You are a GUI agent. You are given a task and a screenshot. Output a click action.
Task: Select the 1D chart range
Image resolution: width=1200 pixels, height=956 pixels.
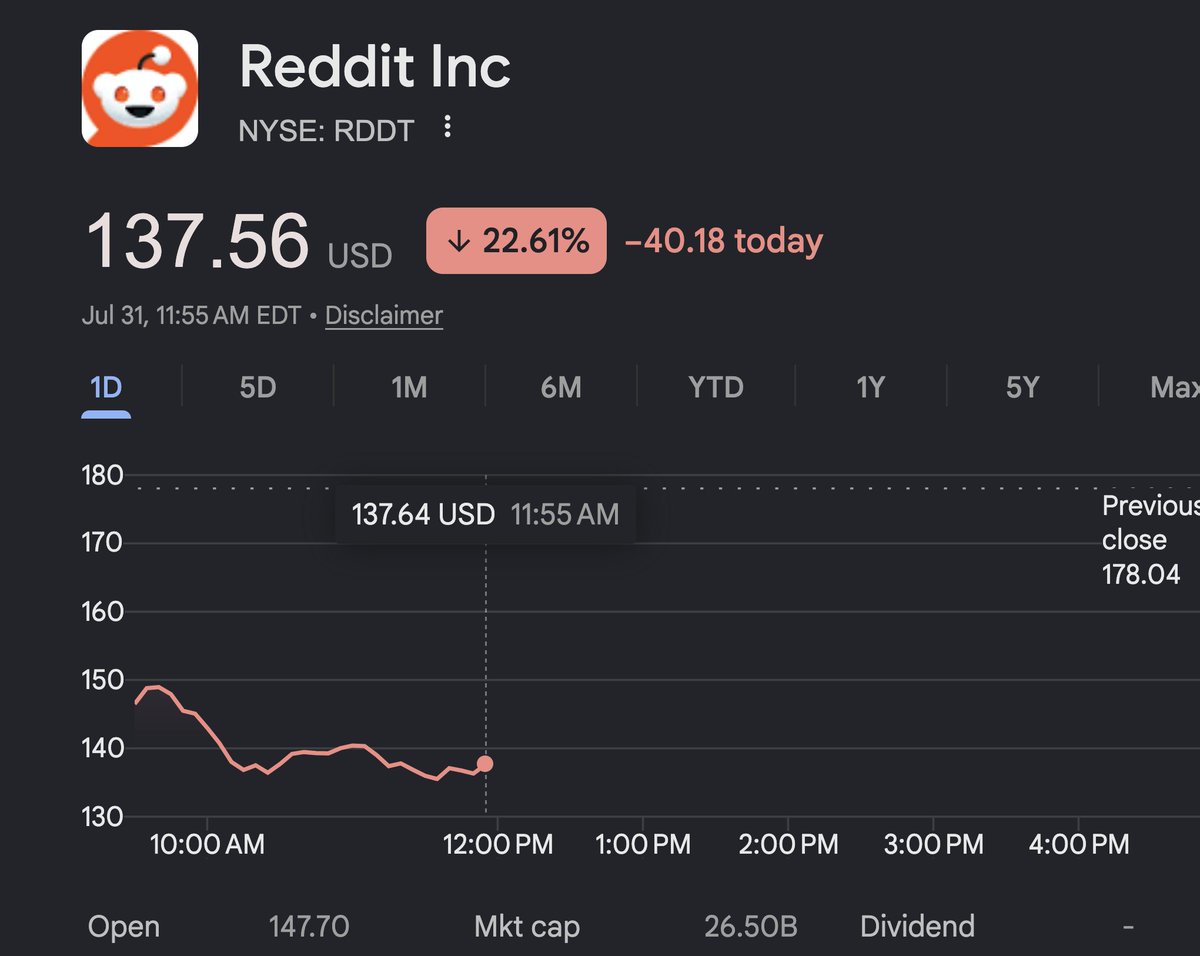coord(106,387)
